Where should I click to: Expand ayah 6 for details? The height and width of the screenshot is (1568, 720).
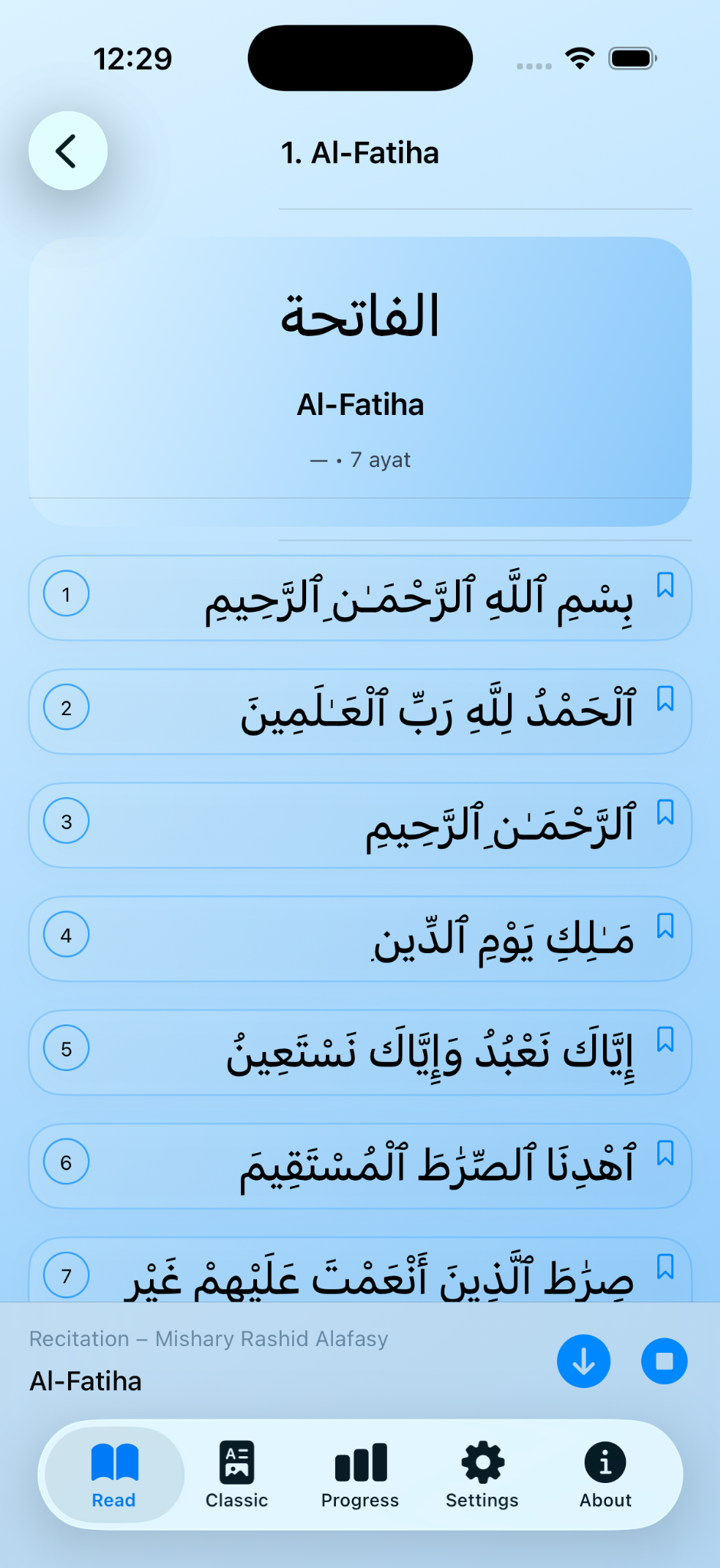[x=360, y=1165]
